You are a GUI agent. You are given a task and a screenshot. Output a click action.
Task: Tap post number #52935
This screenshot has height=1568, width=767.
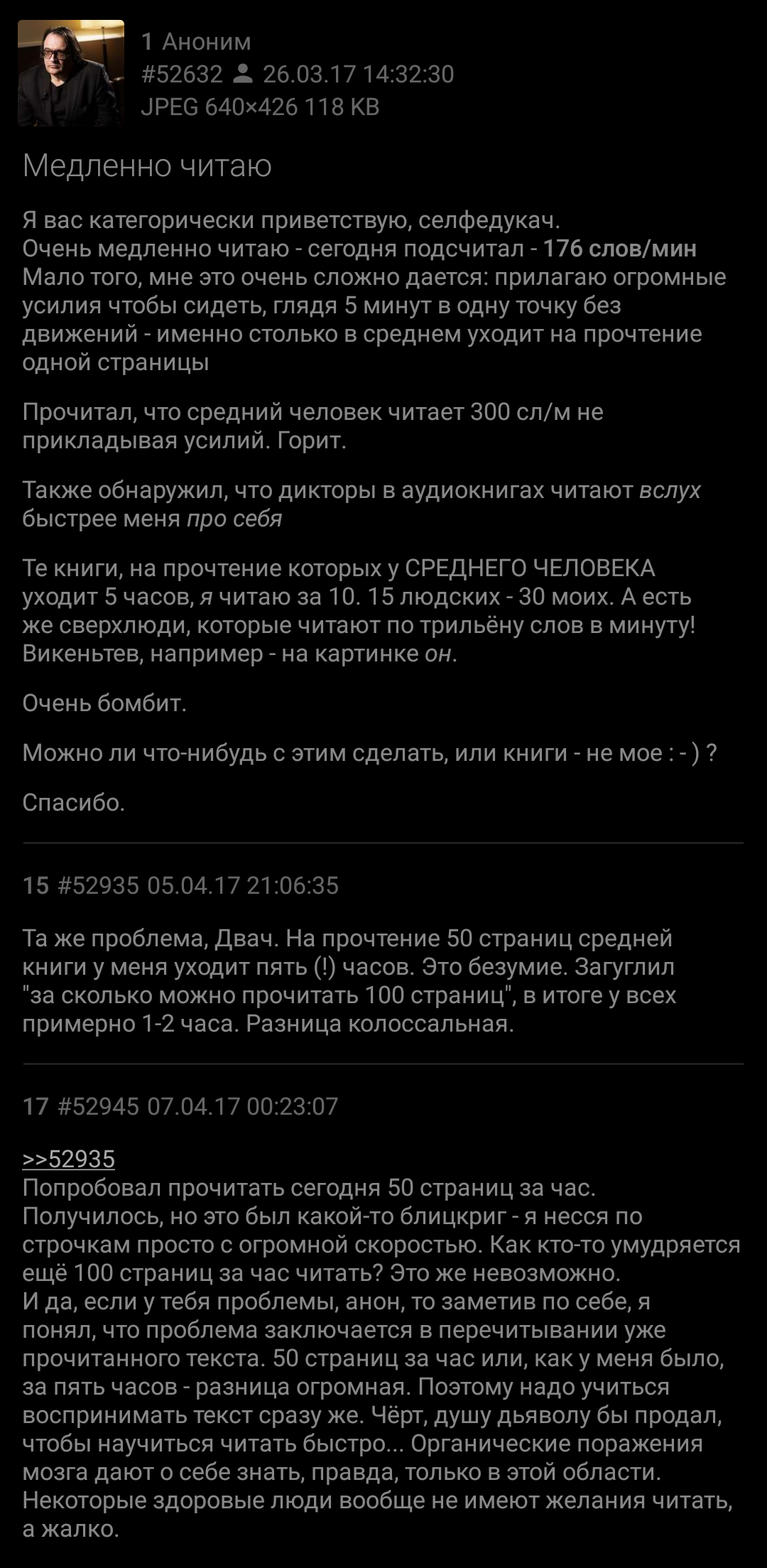(x=98, y=885)
